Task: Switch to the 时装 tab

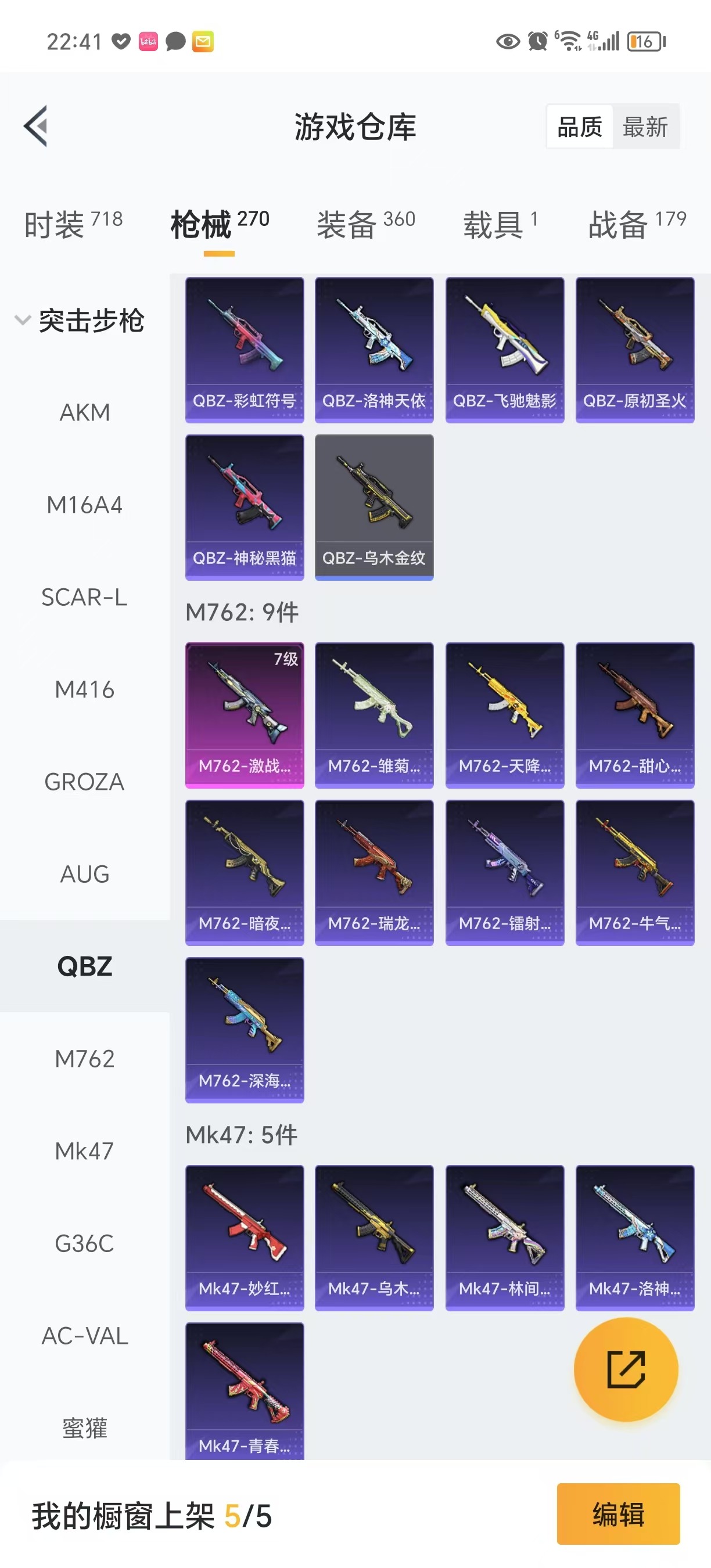Action: coord(74,224)
